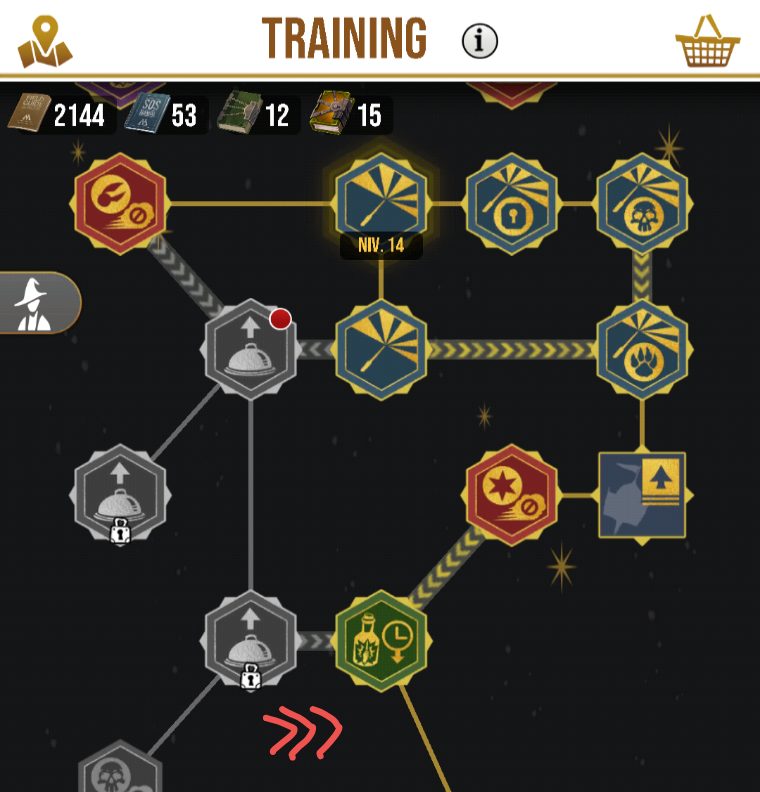Open the wizard profile side tab
Screen dimensions: 760x792
pos(38,302)
